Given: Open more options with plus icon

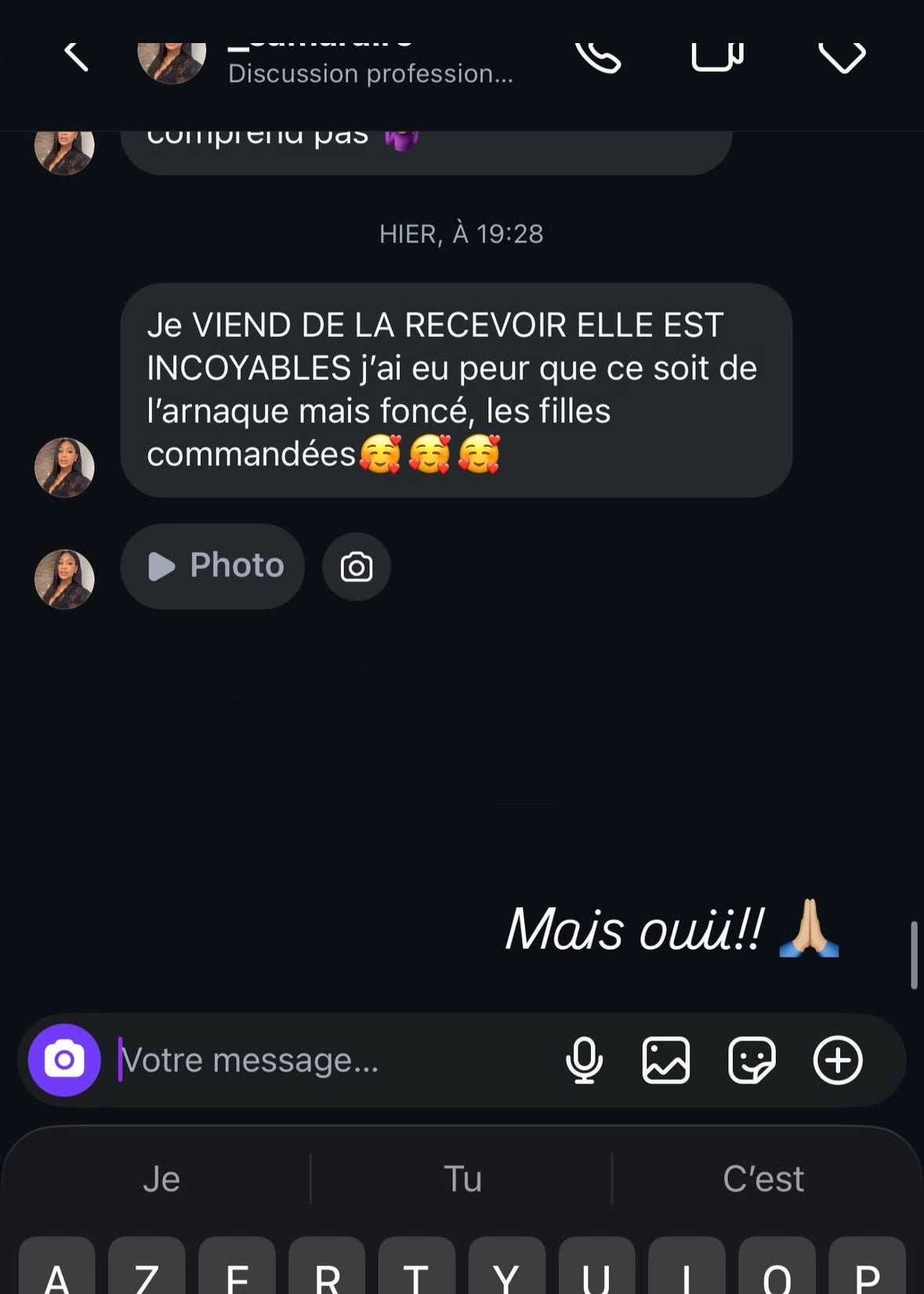Looking at the screenshot, I should [x=838, y=1060].
